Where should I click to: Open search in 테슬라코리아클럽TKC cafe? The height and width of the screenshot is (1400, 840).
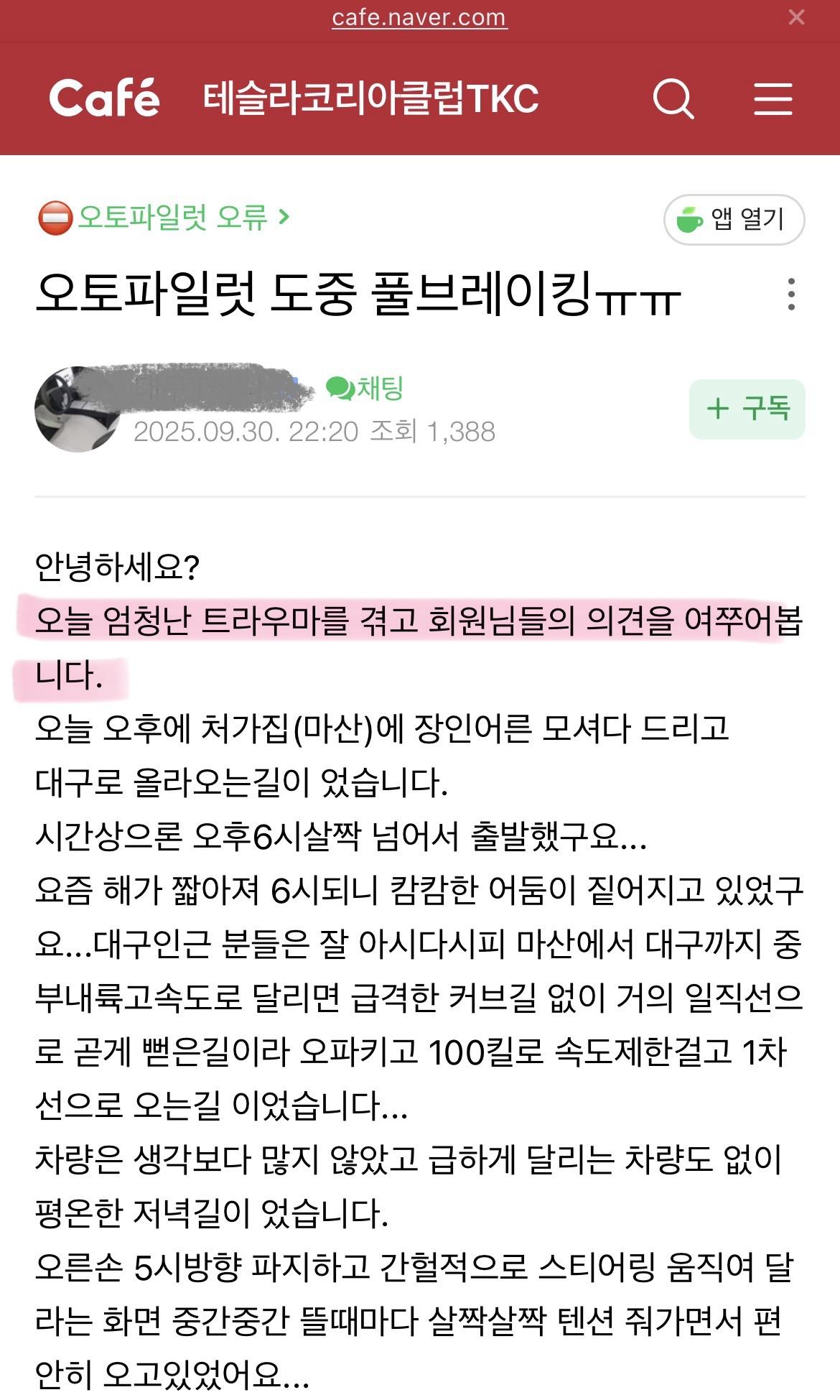tap(673, 99)
